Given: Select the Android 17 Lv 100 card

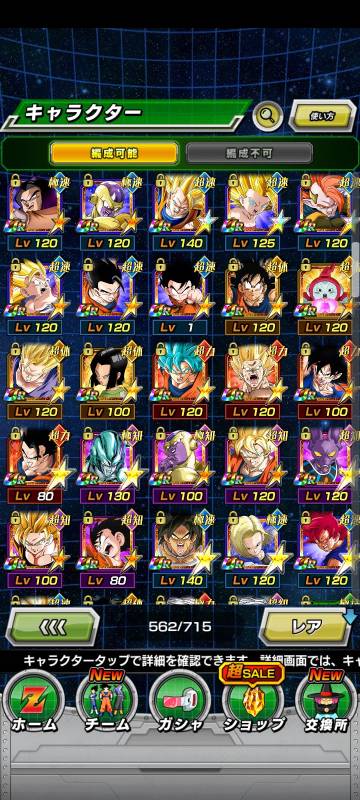Looking at the screenshot, I should pos(107,381).
